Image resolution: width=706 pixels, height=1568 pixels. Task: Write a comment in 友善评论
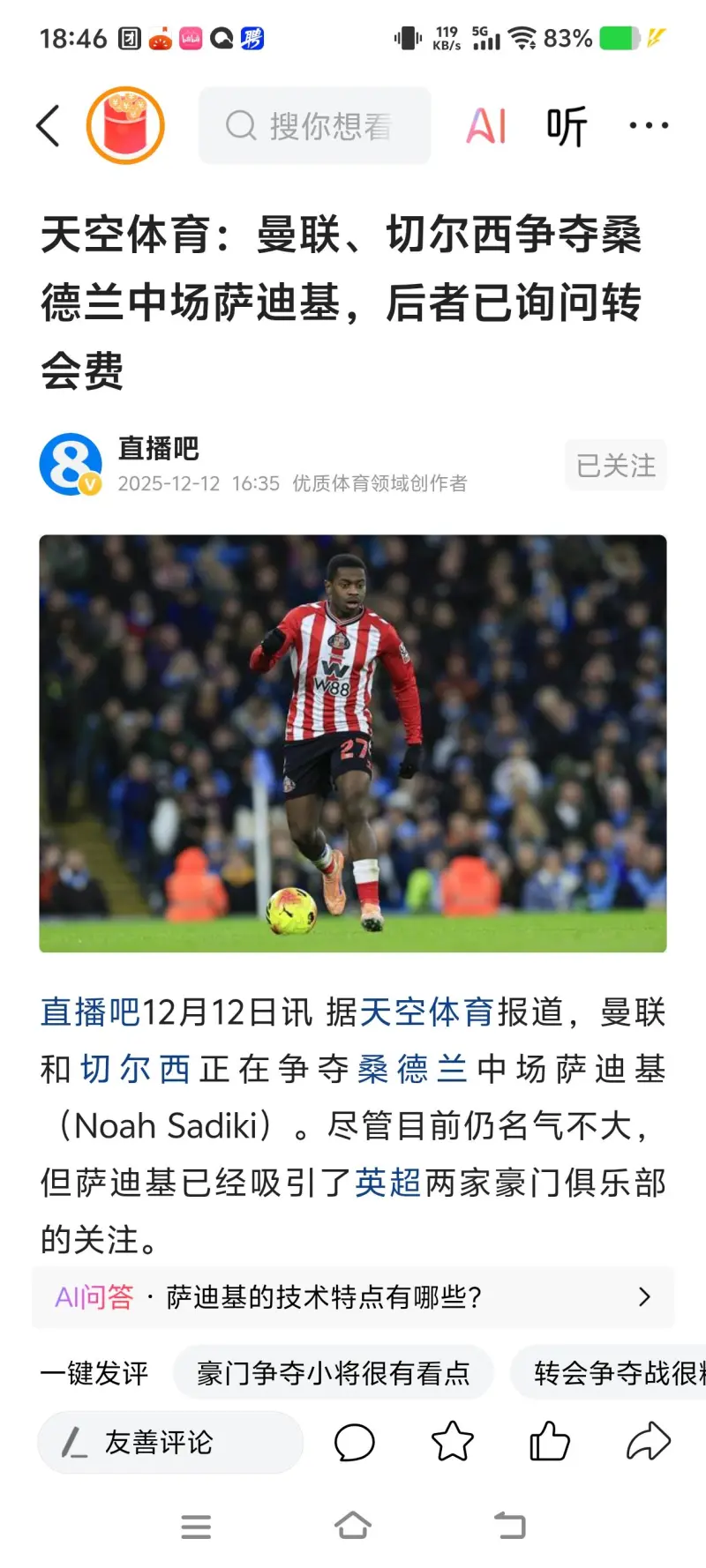click(x=170, y=1442)
